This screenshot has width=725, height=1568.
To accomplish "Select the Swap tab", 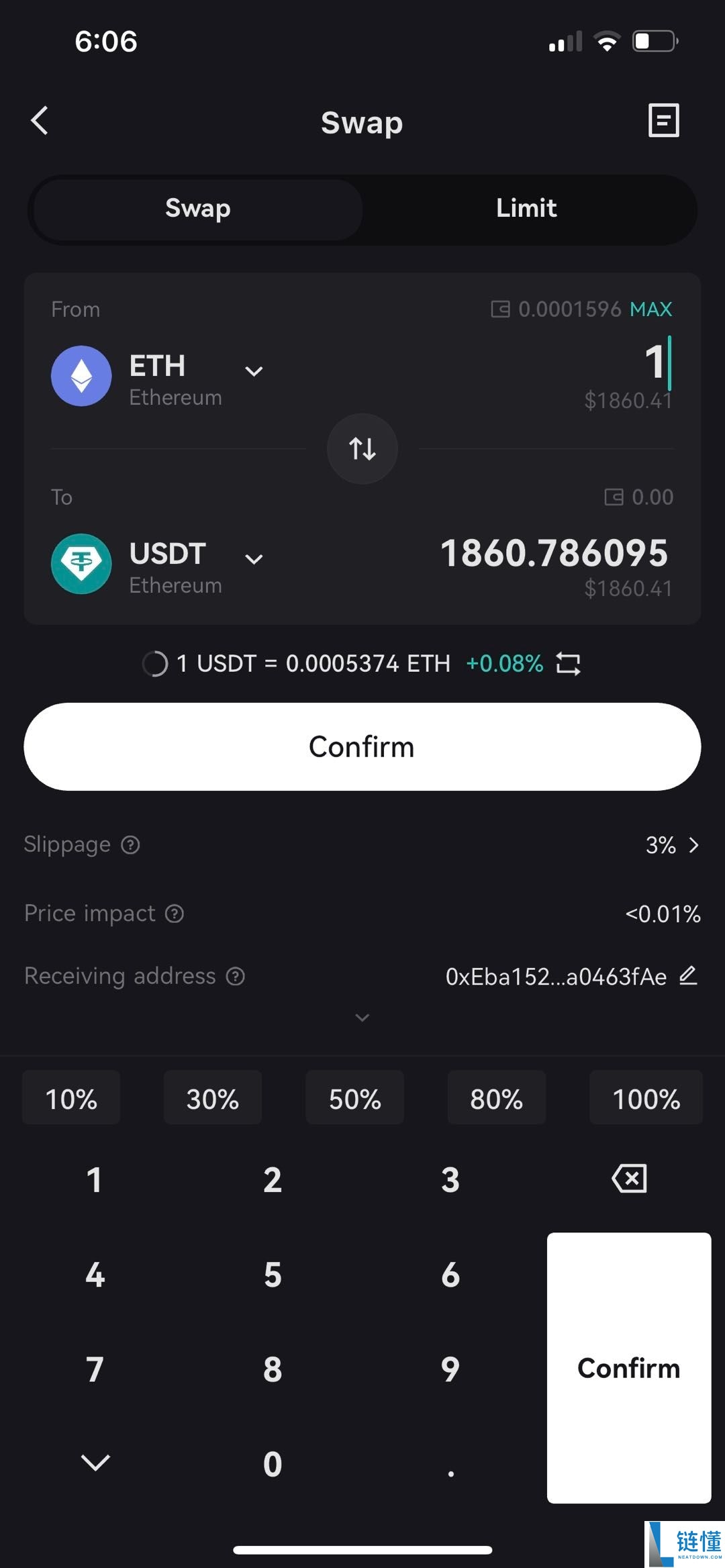I will point(196,208).
